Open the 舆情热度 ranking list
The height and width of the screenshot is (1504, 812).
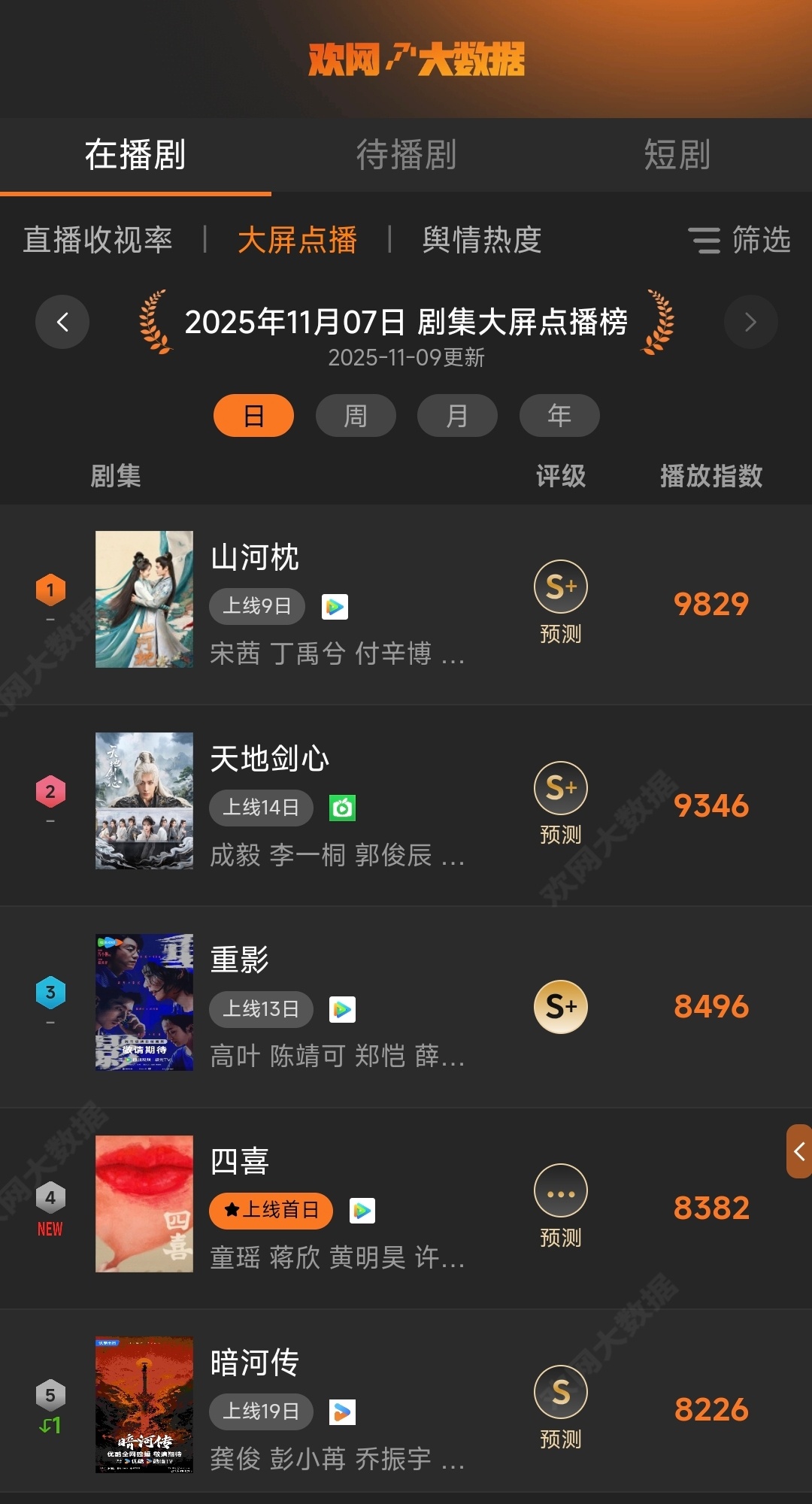click(x=483, y=240)
